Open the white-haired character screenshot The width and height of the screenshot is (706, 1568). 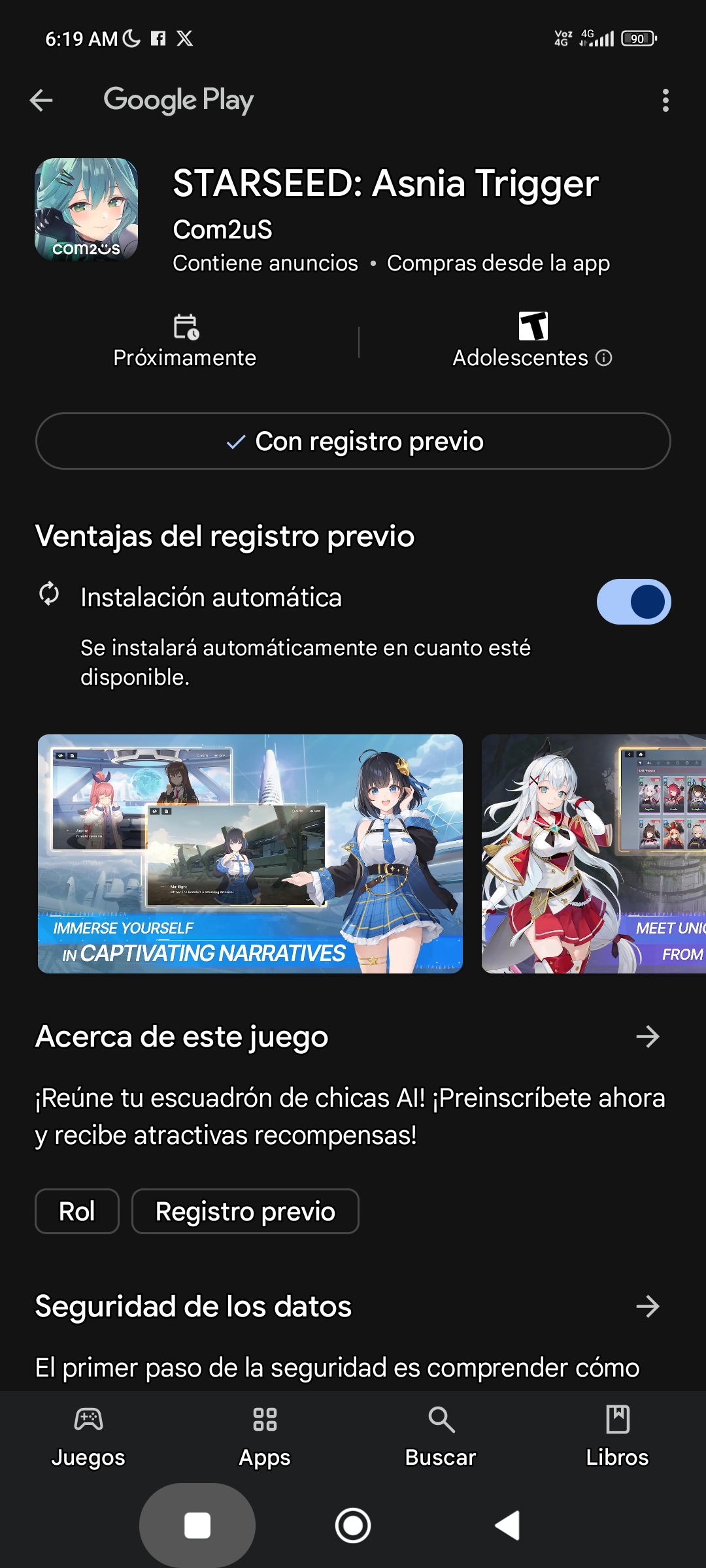point(594,854)
